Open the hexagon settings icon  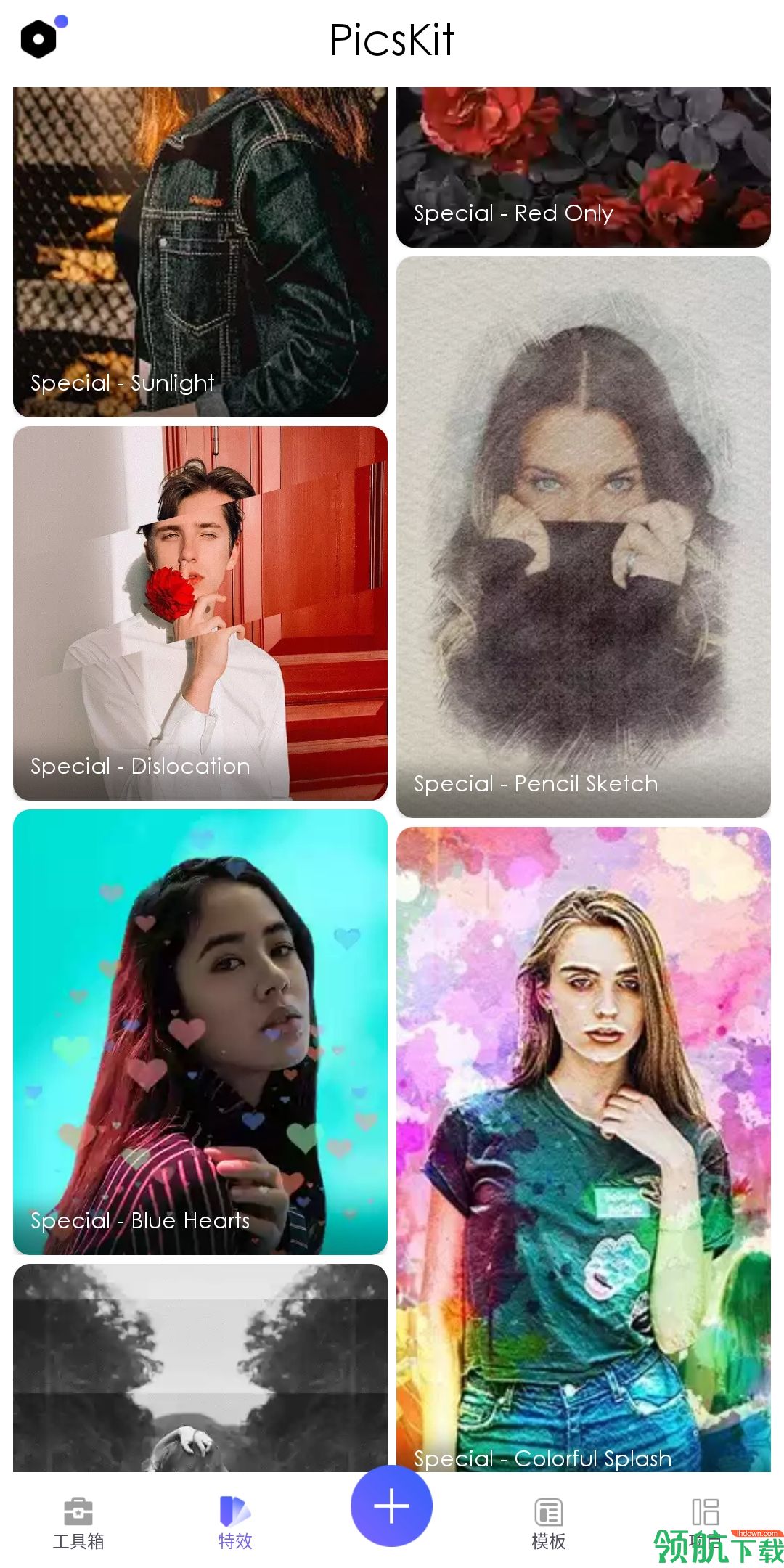click(39, 39)
